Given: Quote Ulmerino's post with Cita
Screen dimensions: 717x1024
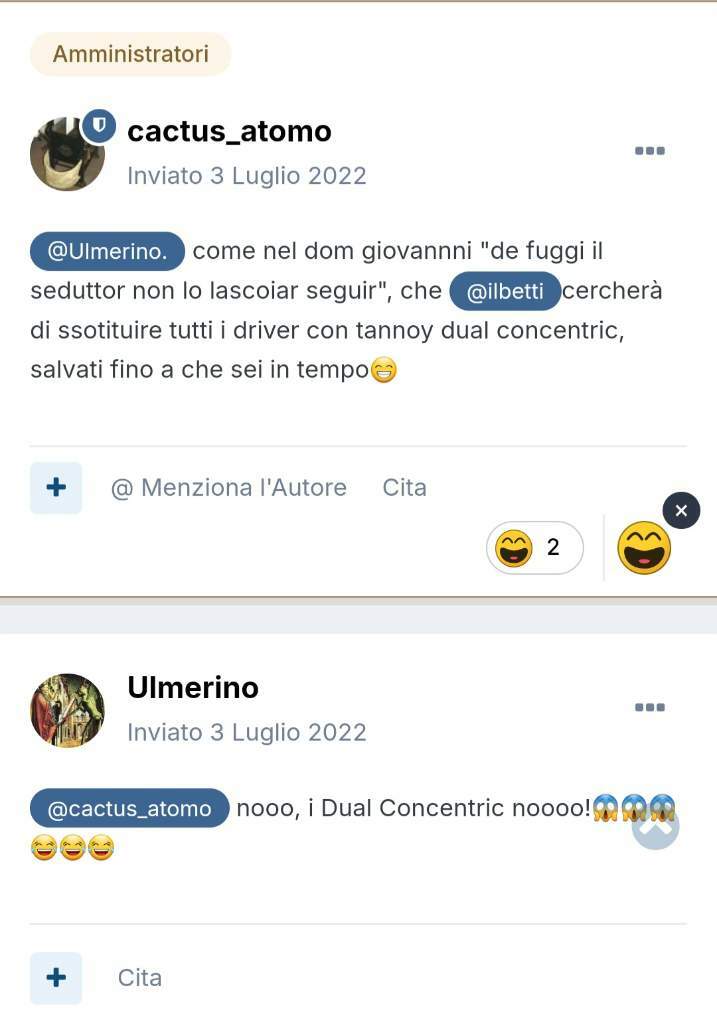Looking at the screenshot, I should pos(140,977).
